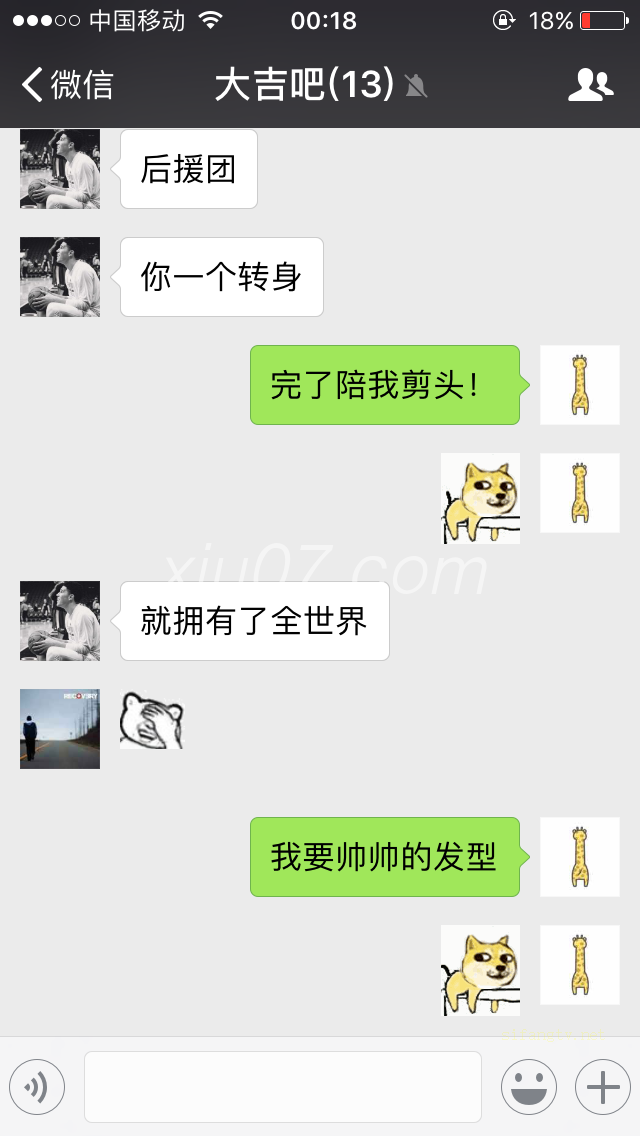This screenshot has height=1136, width=640.
Task: Tap sender's avatar beside 后援团
Action: click(60, 169)
